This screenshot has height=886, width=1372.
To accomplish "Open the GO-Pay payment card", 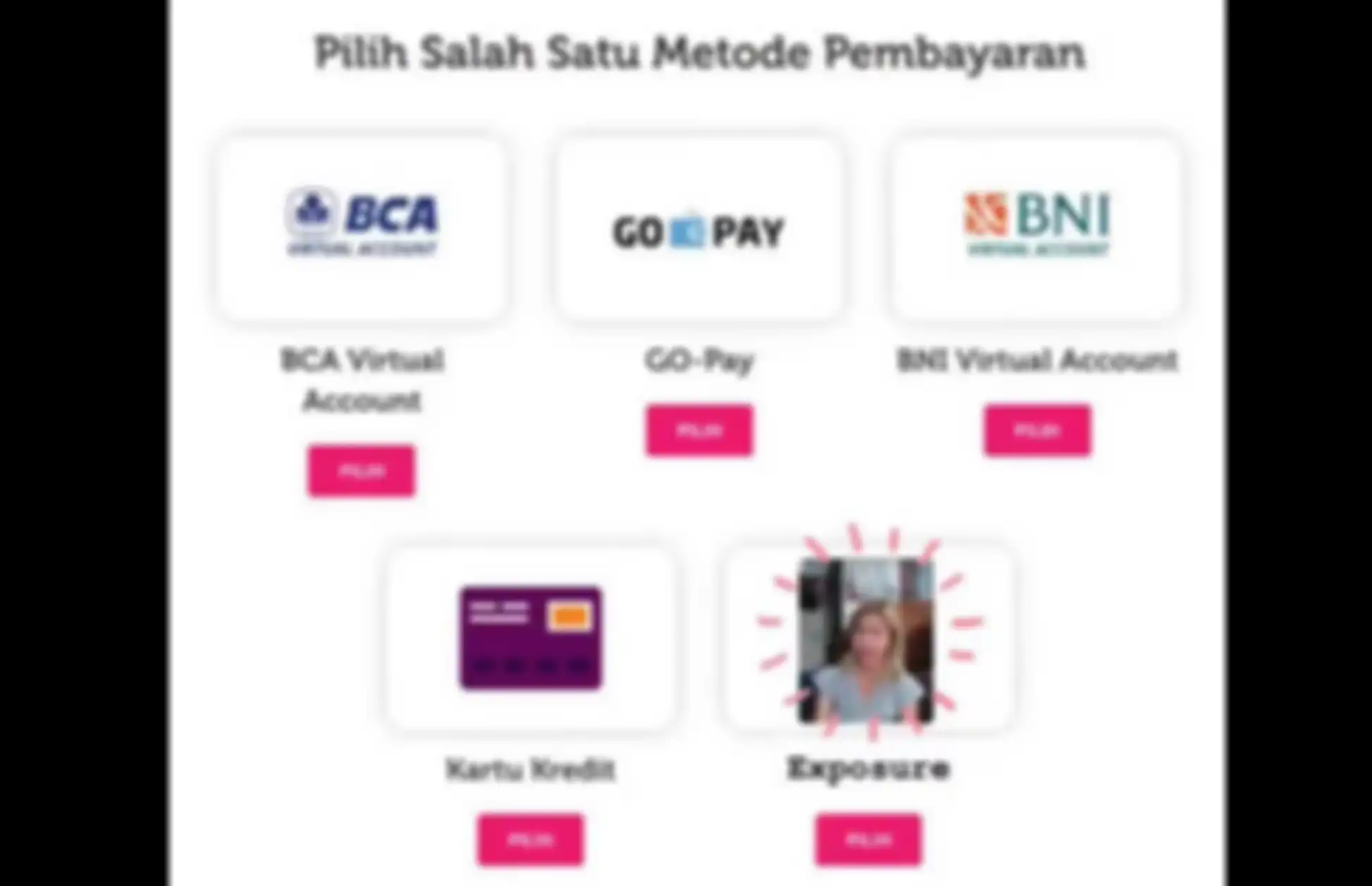I will click(699, 229).
